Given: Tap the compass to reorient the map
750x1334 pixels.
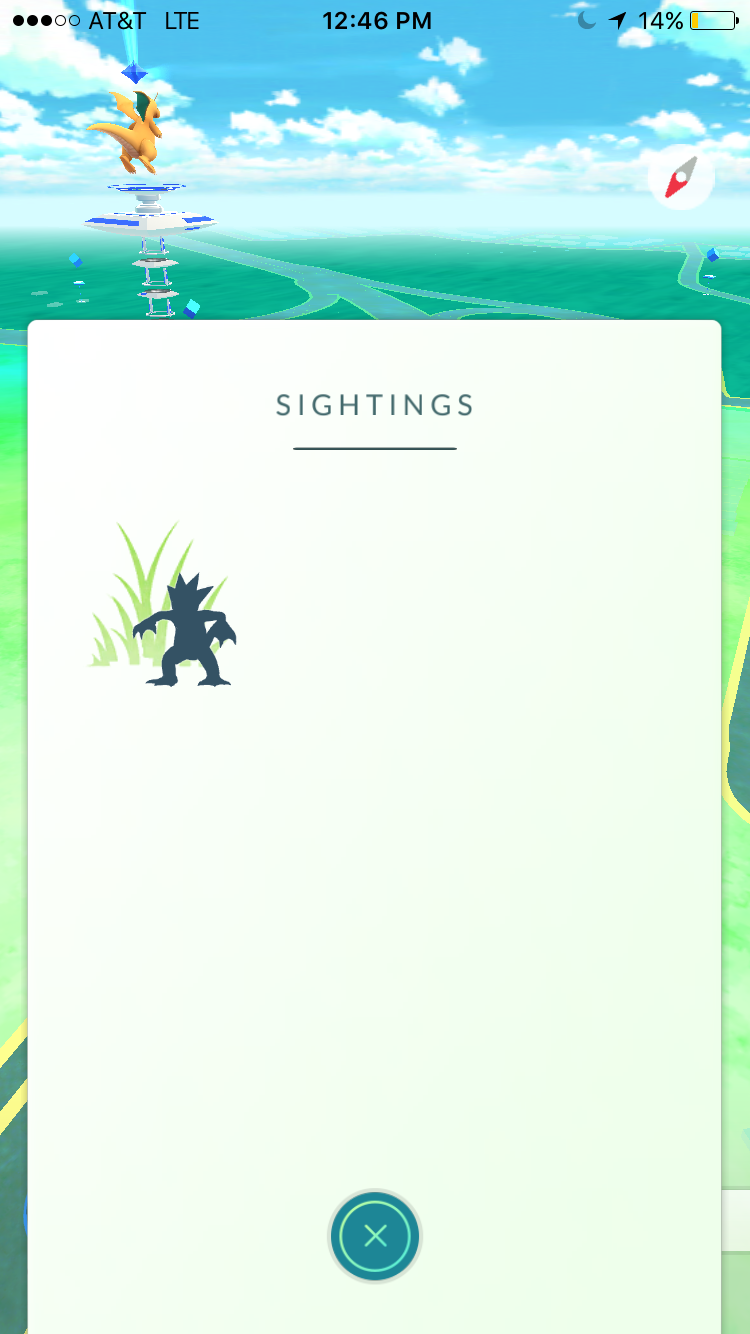Looking at the screenshot, I should (x=681, y=180).
